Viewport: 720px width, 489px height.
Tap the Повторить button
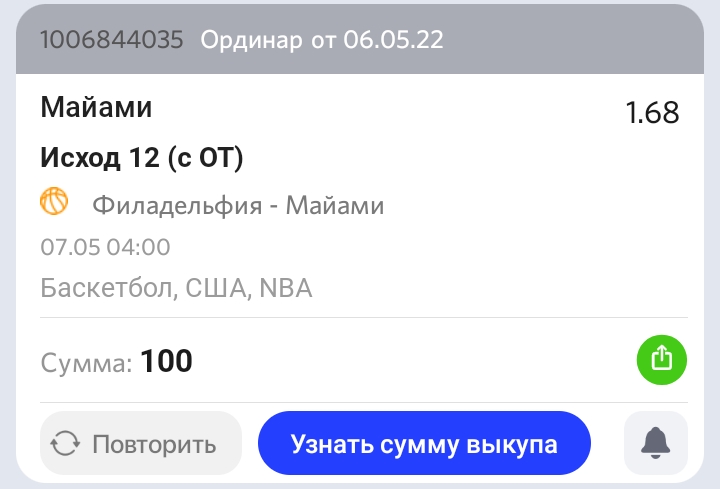click(141, 443)
